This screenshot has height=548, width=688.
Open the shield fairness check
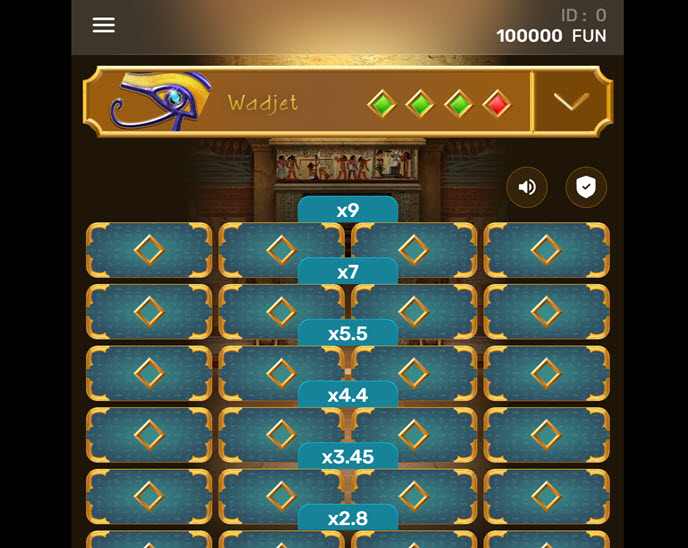[x=586, y=187]
